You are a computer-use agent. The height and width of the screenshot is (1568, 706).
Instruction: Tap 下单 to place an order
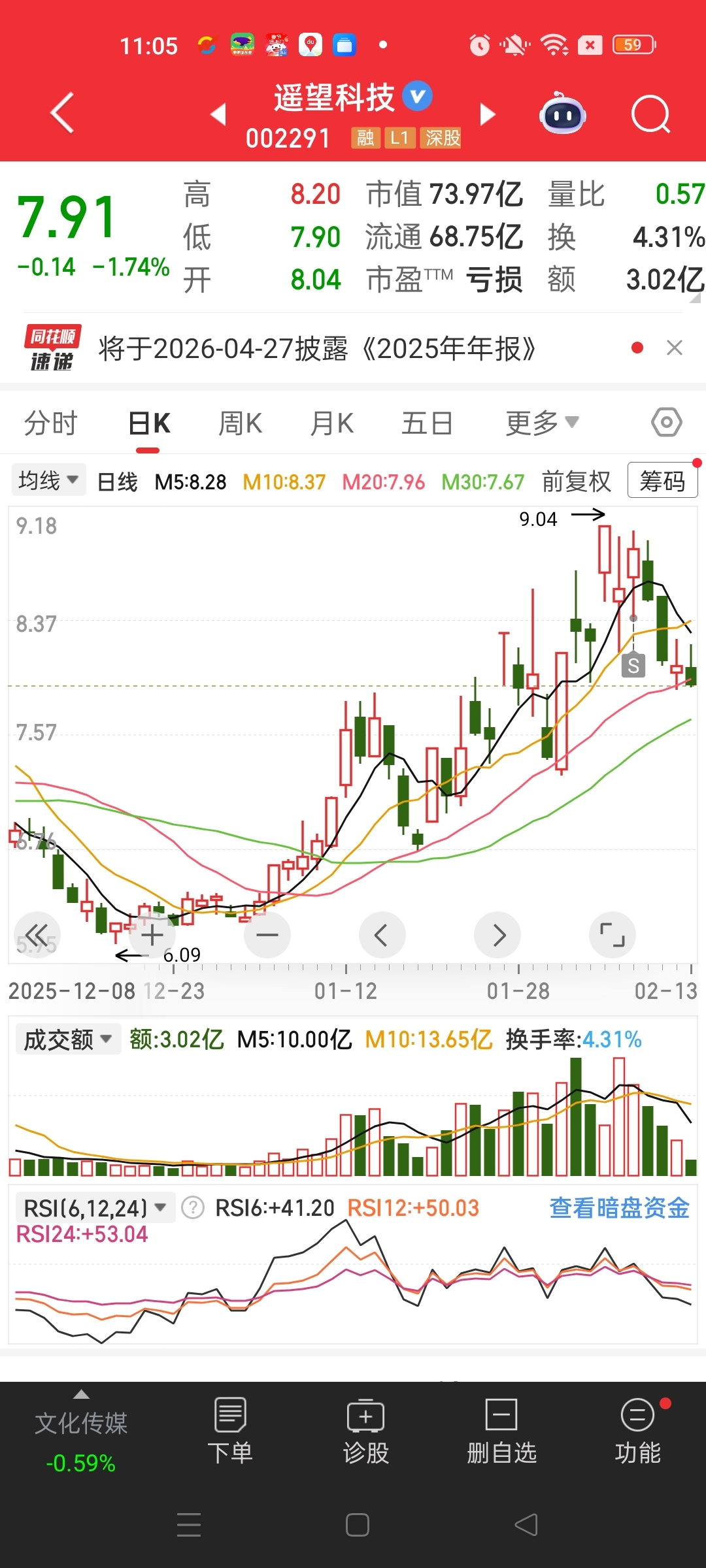point(229,1431)
